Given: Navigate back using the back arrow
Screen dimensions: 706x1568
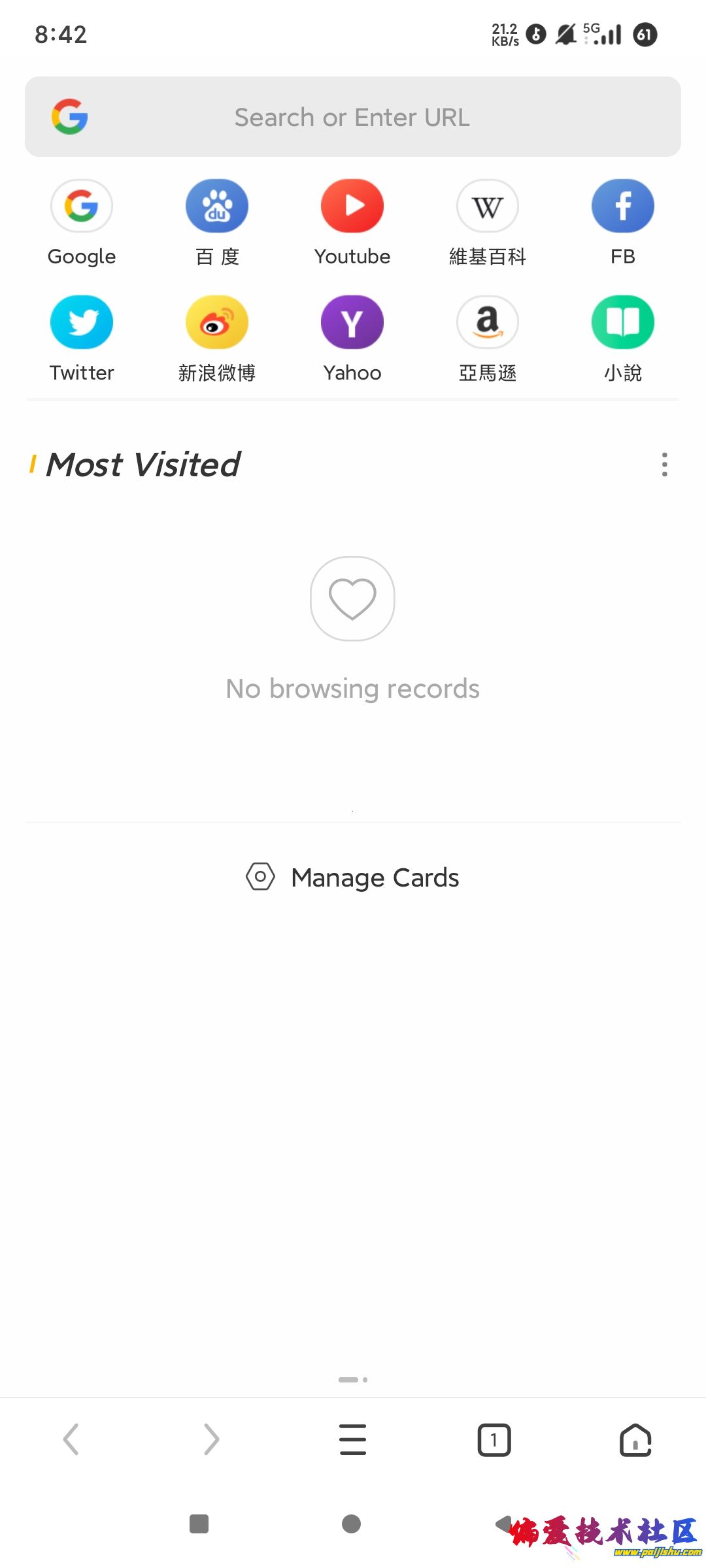Looking at the screenshot, I should (71, 1439).
